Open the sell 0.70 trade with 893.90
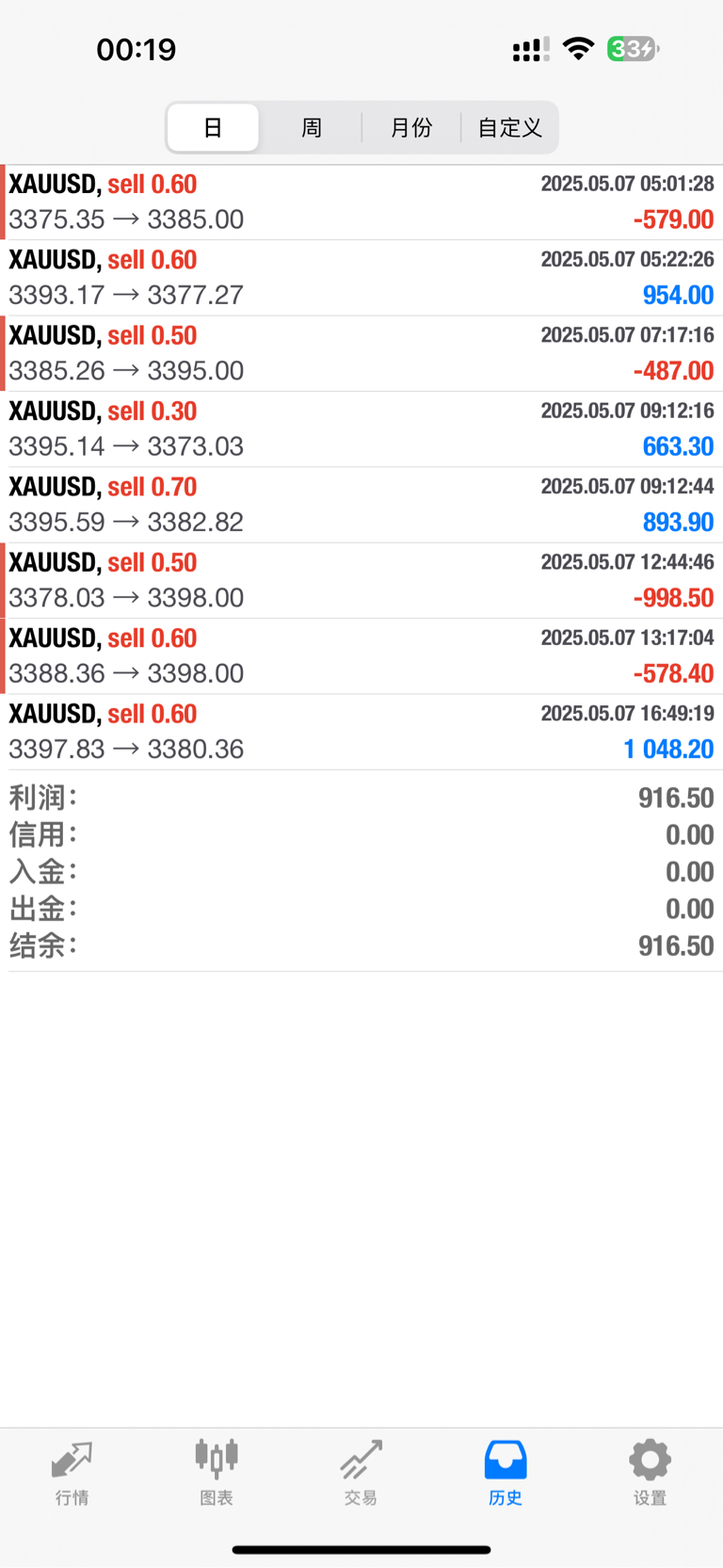The image size is (723, 1568). pyautogui.click(x=361, y=505)
